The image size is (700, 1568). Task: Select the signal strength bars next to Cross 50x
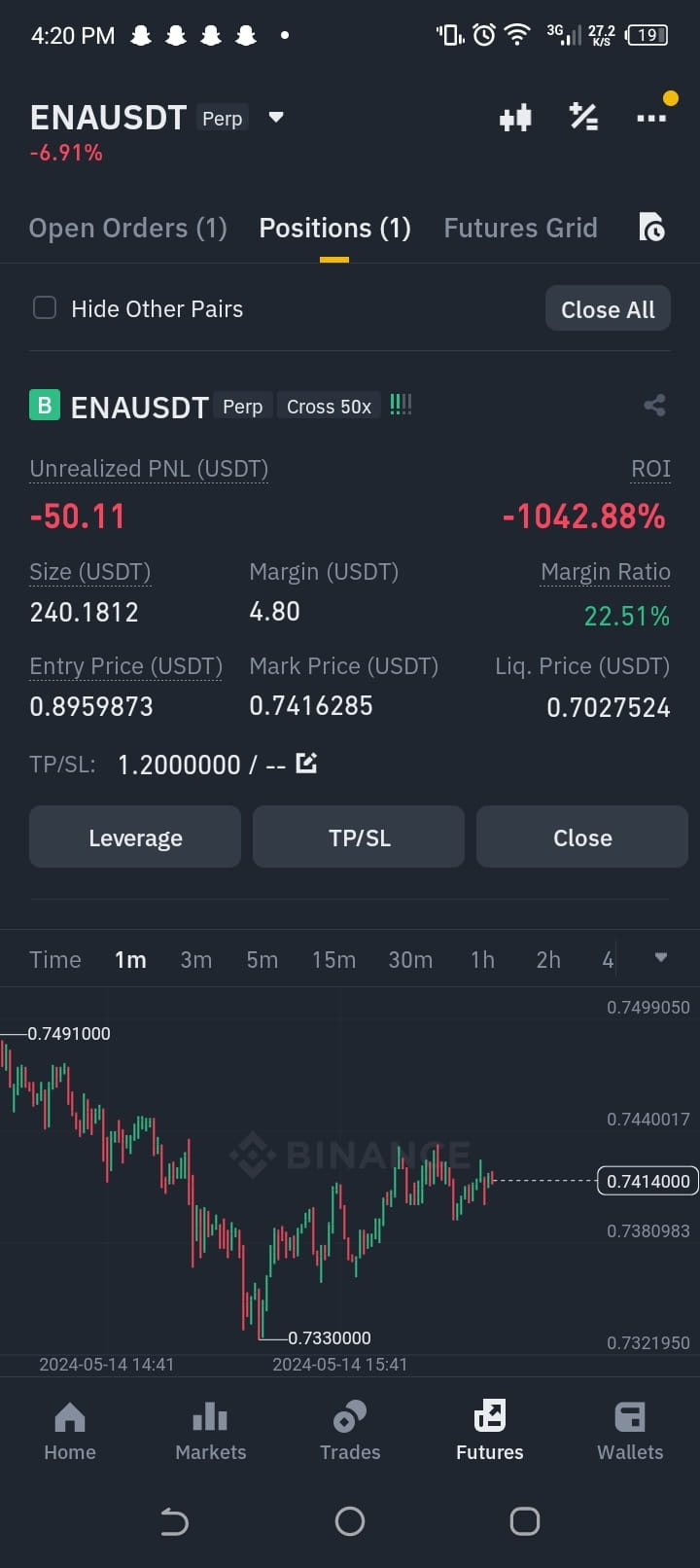pos(400,405)
